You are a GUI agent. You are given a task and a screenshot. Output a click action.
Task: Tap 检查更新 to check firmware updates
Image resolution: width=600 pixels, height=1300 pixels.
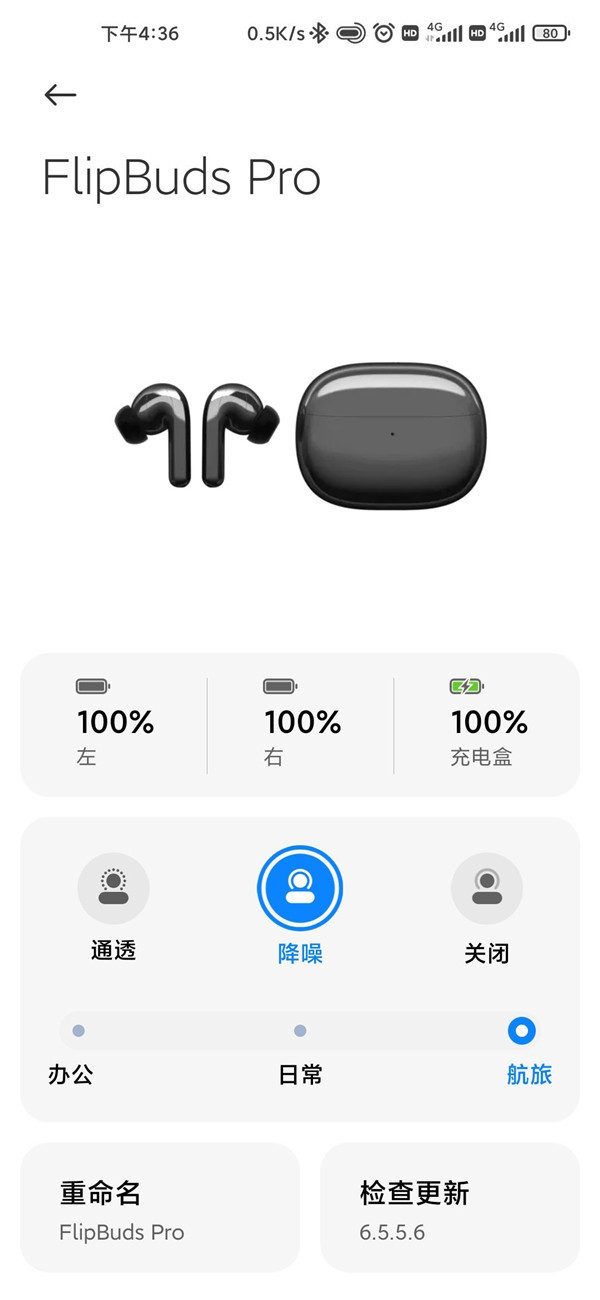450,1207
